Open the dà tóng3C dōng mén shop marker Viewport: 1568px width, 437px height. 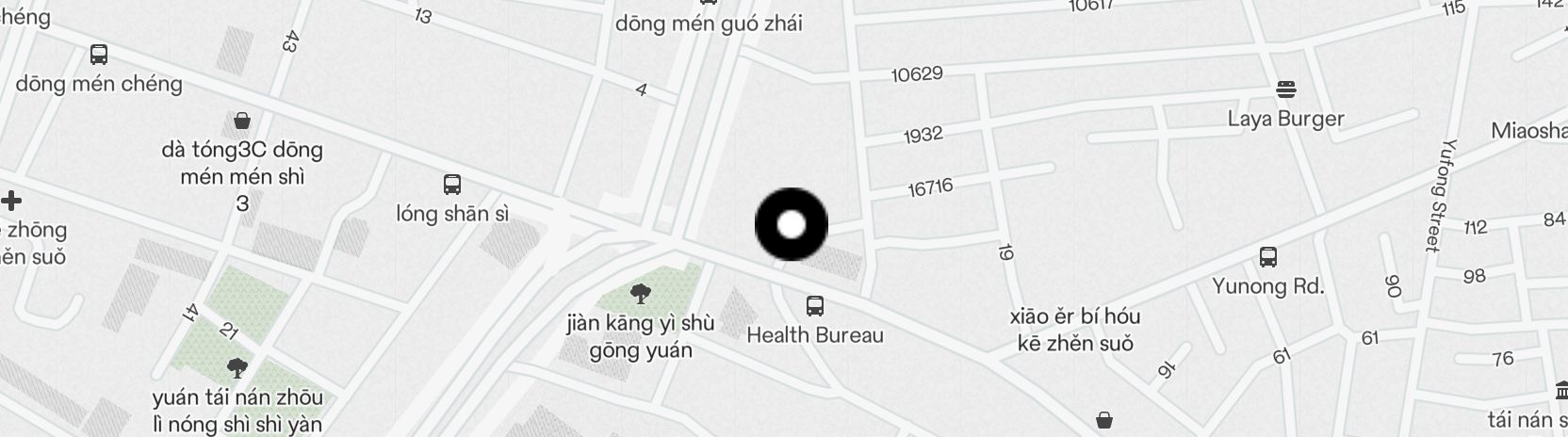(242, 121)
